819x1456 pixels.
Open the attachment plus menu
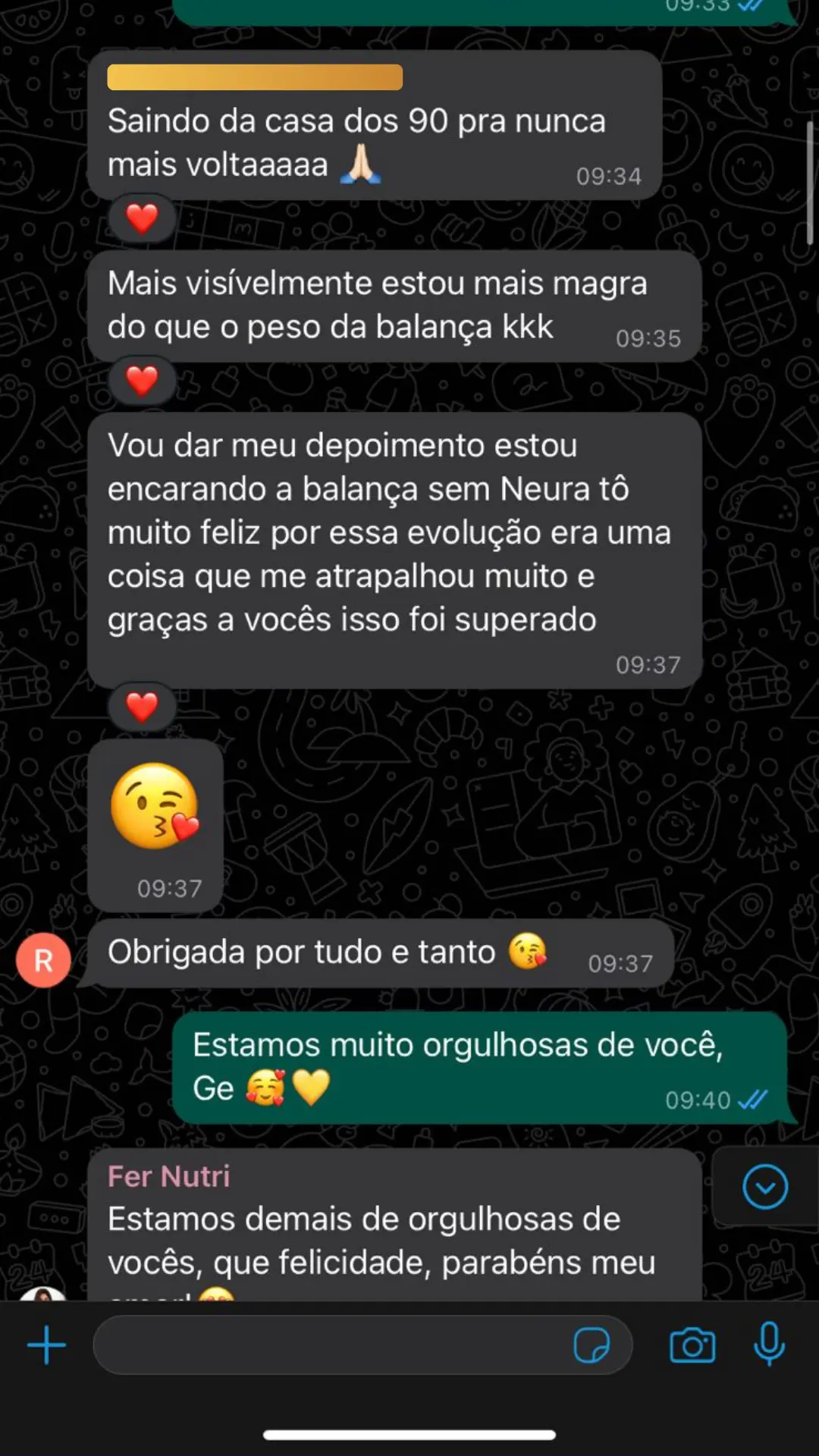click(47, 1345)
